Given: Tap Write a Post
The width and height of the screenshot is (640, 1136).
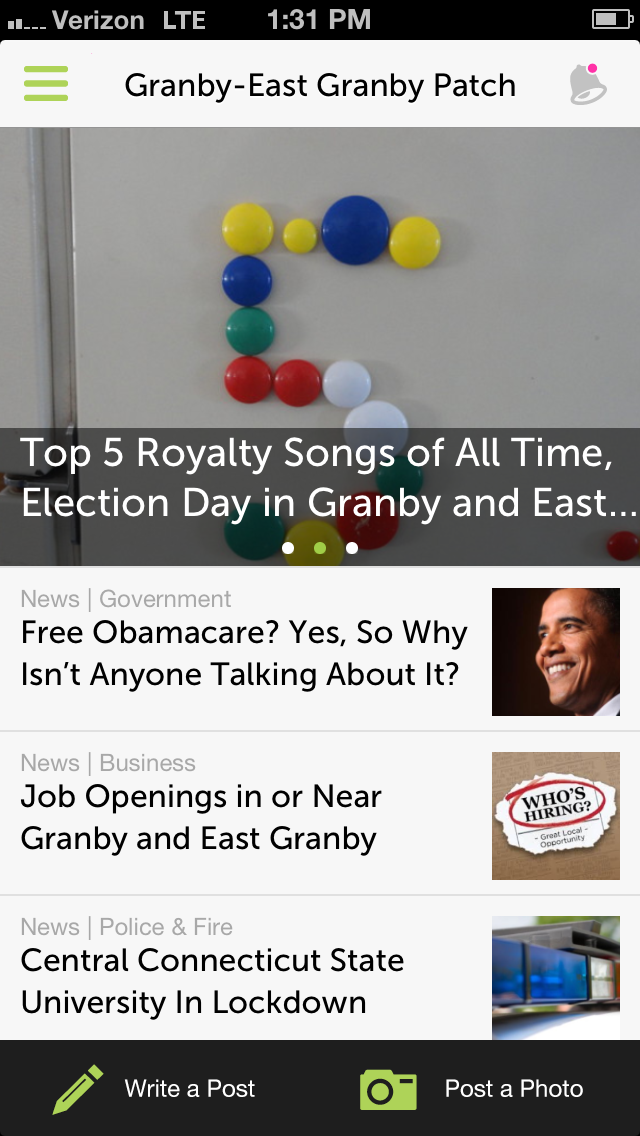Looking at the screenshot, I should coord(155,1088).
